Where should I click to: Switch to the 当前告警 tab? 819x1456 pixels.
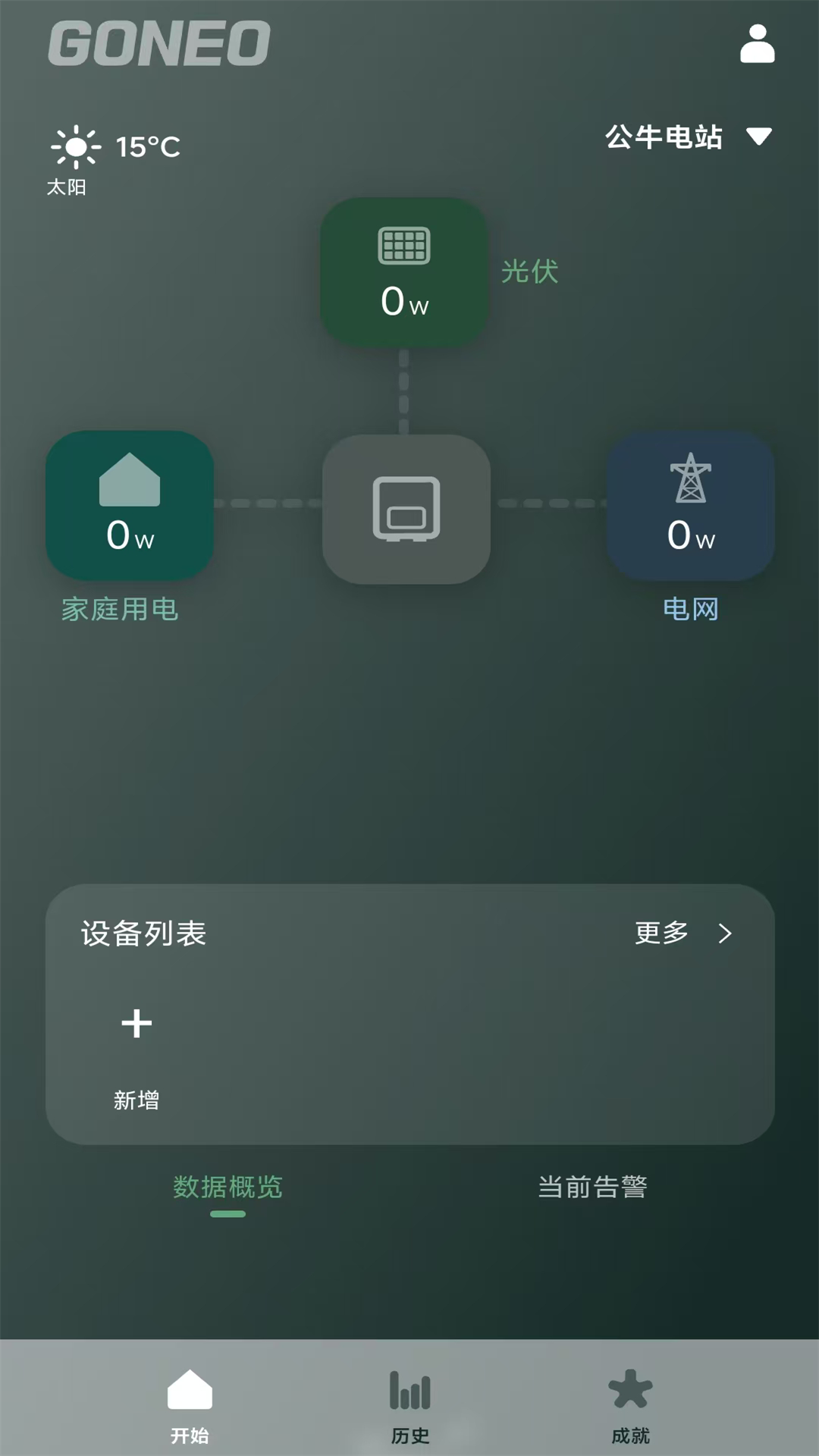click(592, 1187)
